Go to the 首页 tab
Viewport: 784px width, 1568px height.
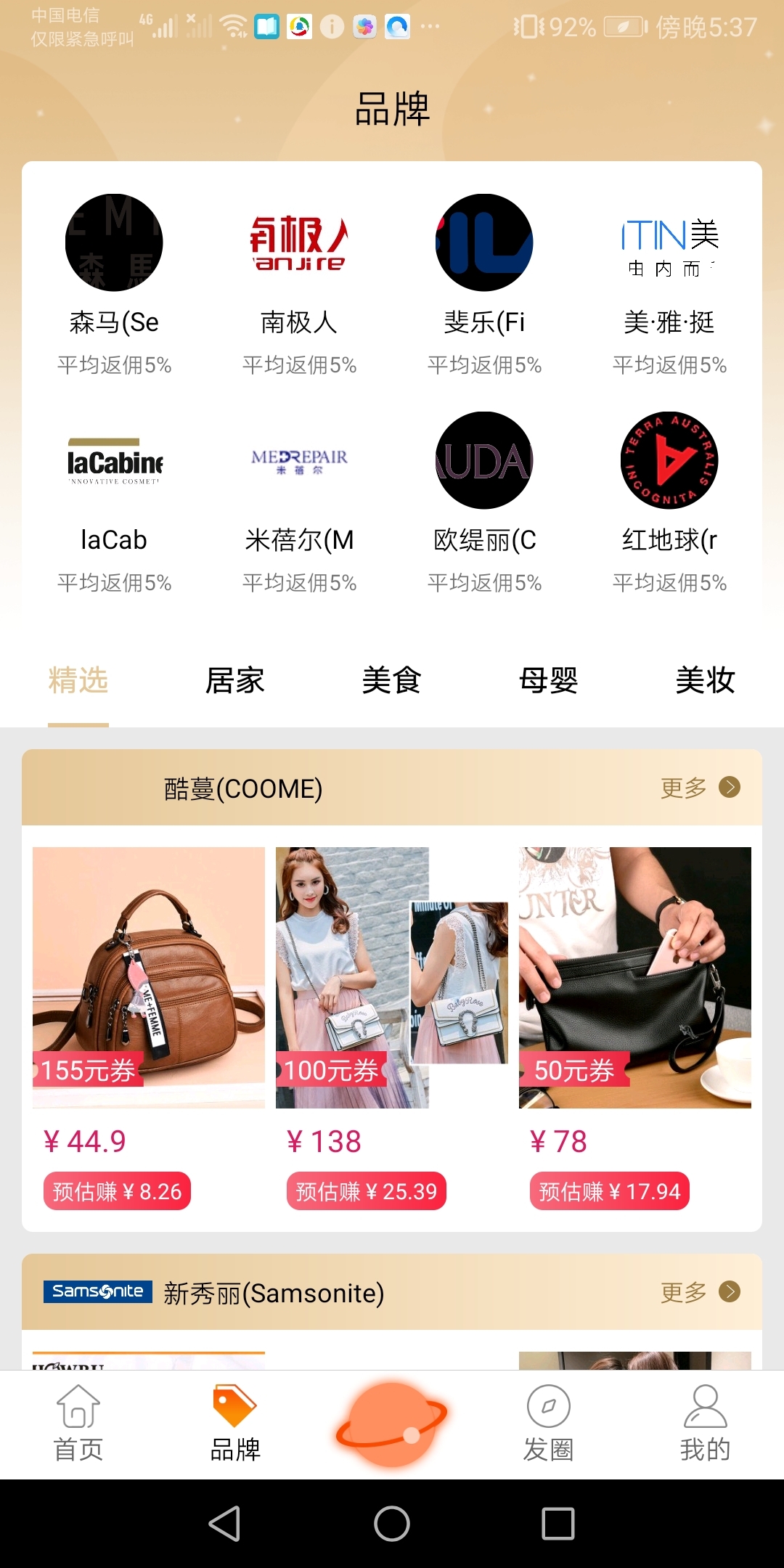78,1424
